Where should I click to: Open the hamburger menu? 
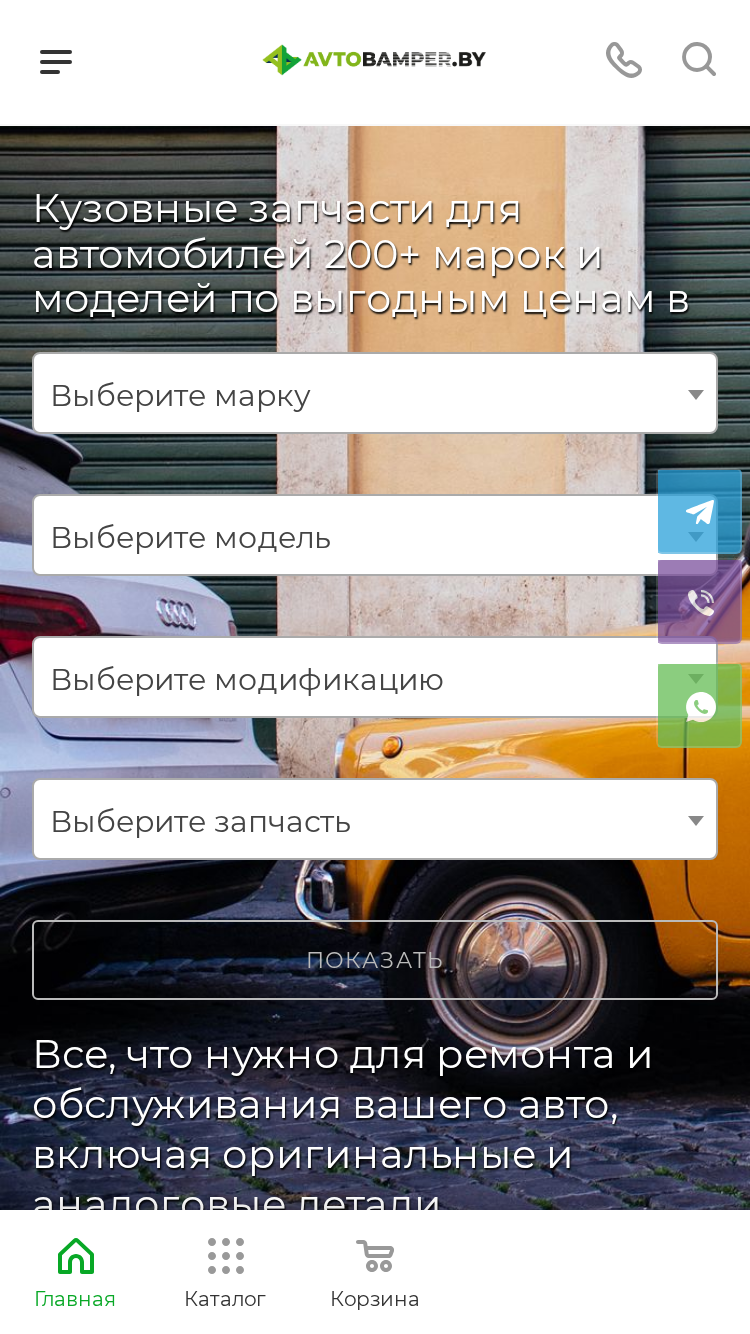pyautogui.click(x=56, y=62)
